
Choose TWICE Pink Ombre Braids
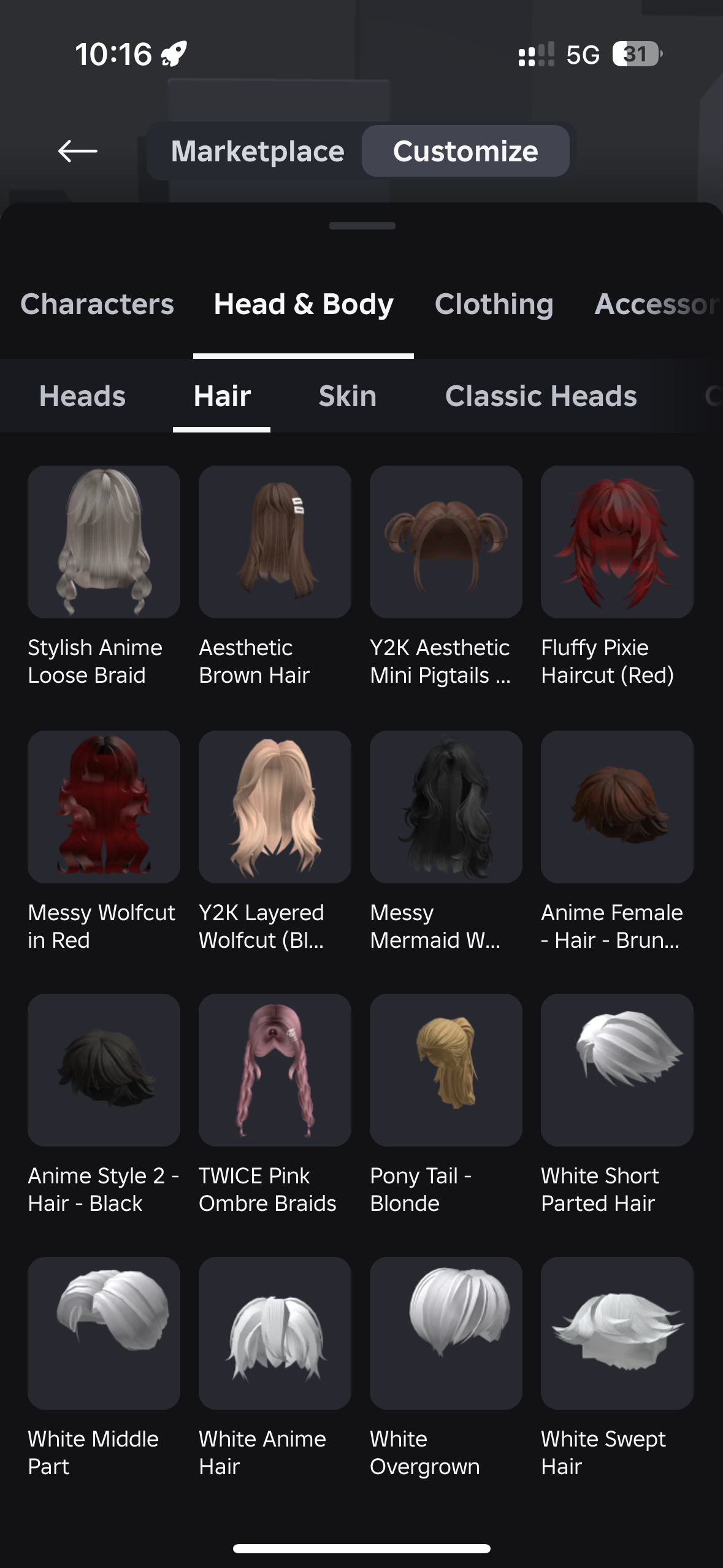275,1070
